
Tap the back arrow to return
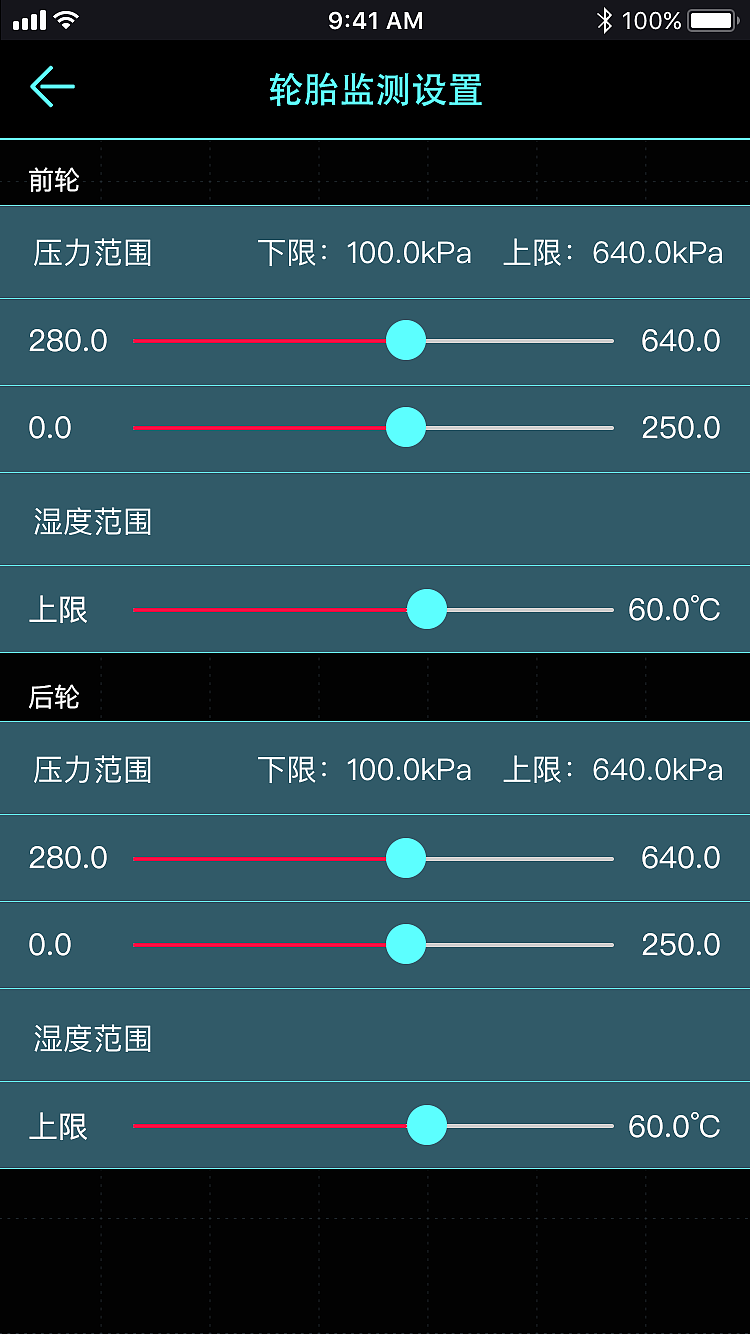52,88
